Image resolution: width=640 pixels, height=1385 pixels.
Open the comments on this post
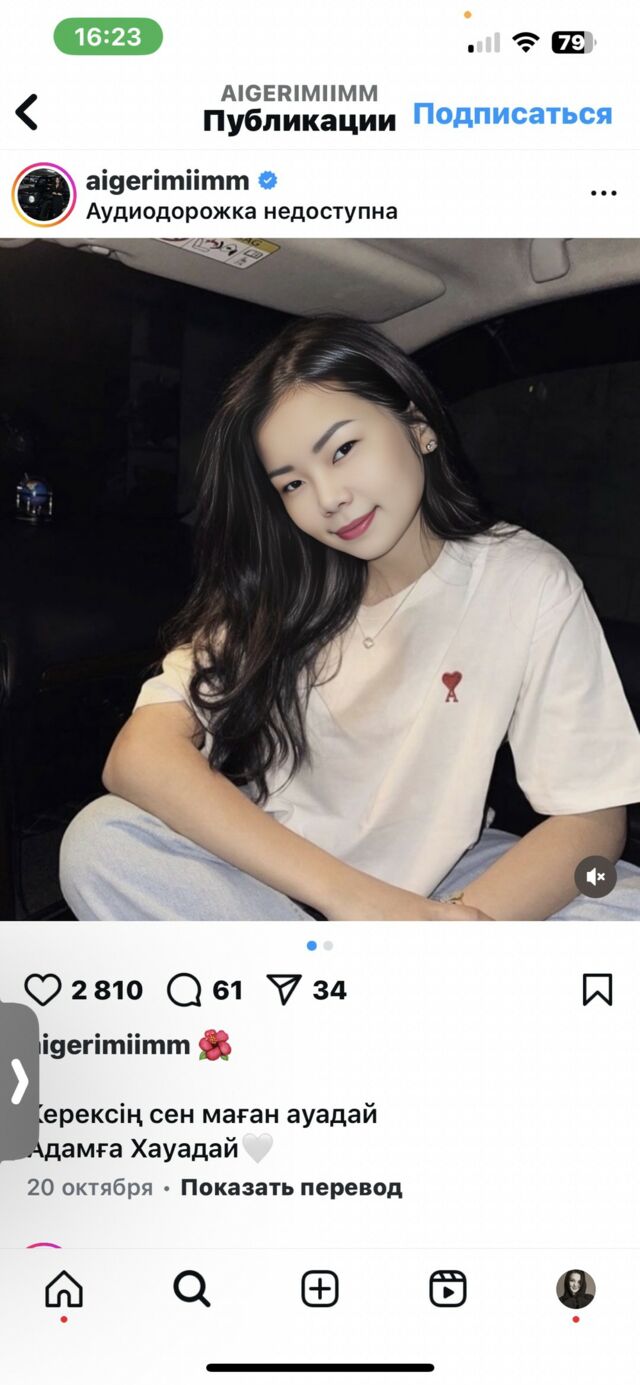(x=184, y=990)
